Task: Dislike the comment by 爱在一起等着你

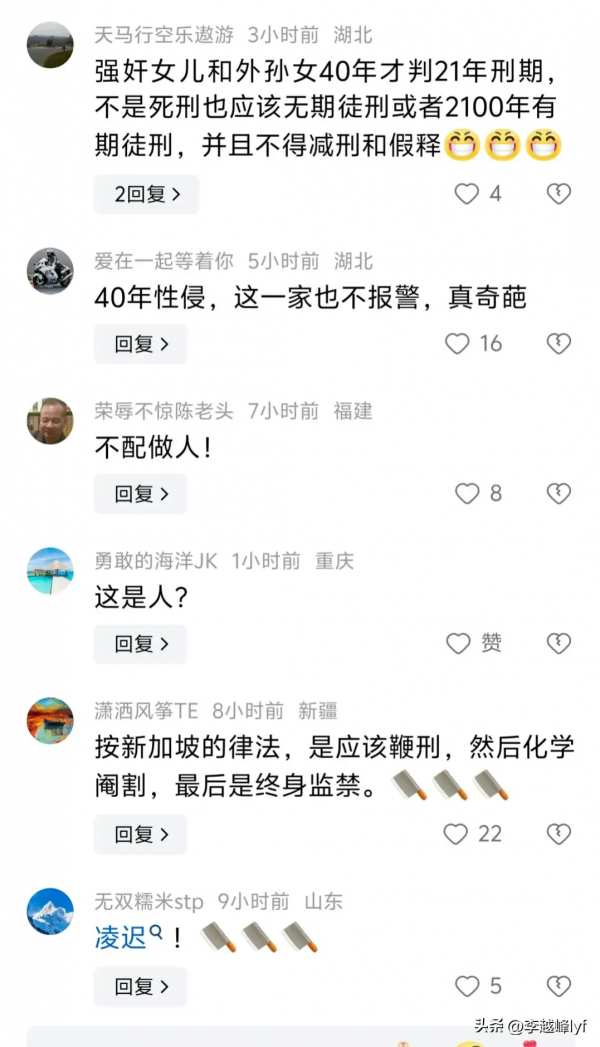Action: point(559,344)
